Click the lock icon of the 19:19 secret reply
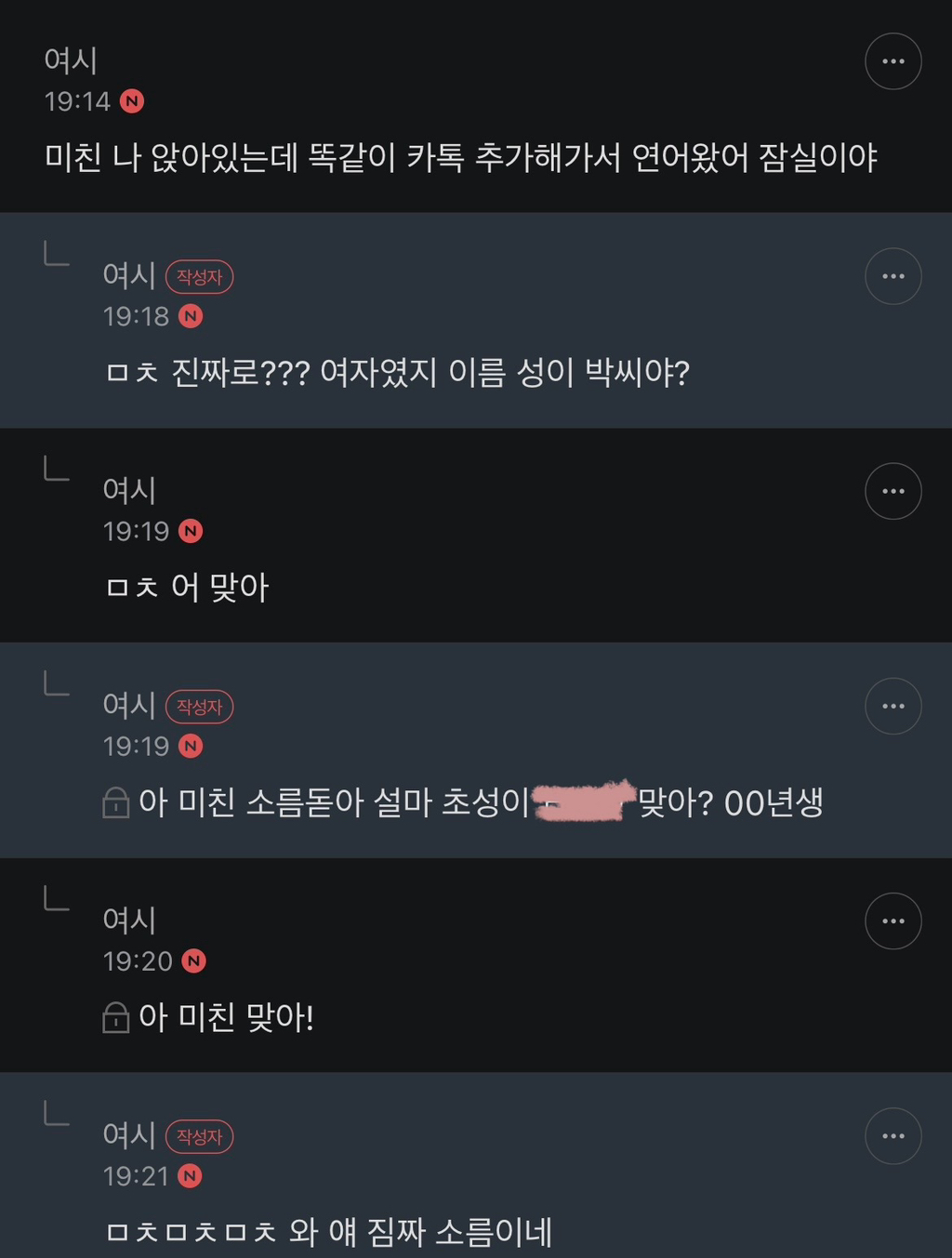The height and width of the screenshot is (1258, 952). click(114, 802)
